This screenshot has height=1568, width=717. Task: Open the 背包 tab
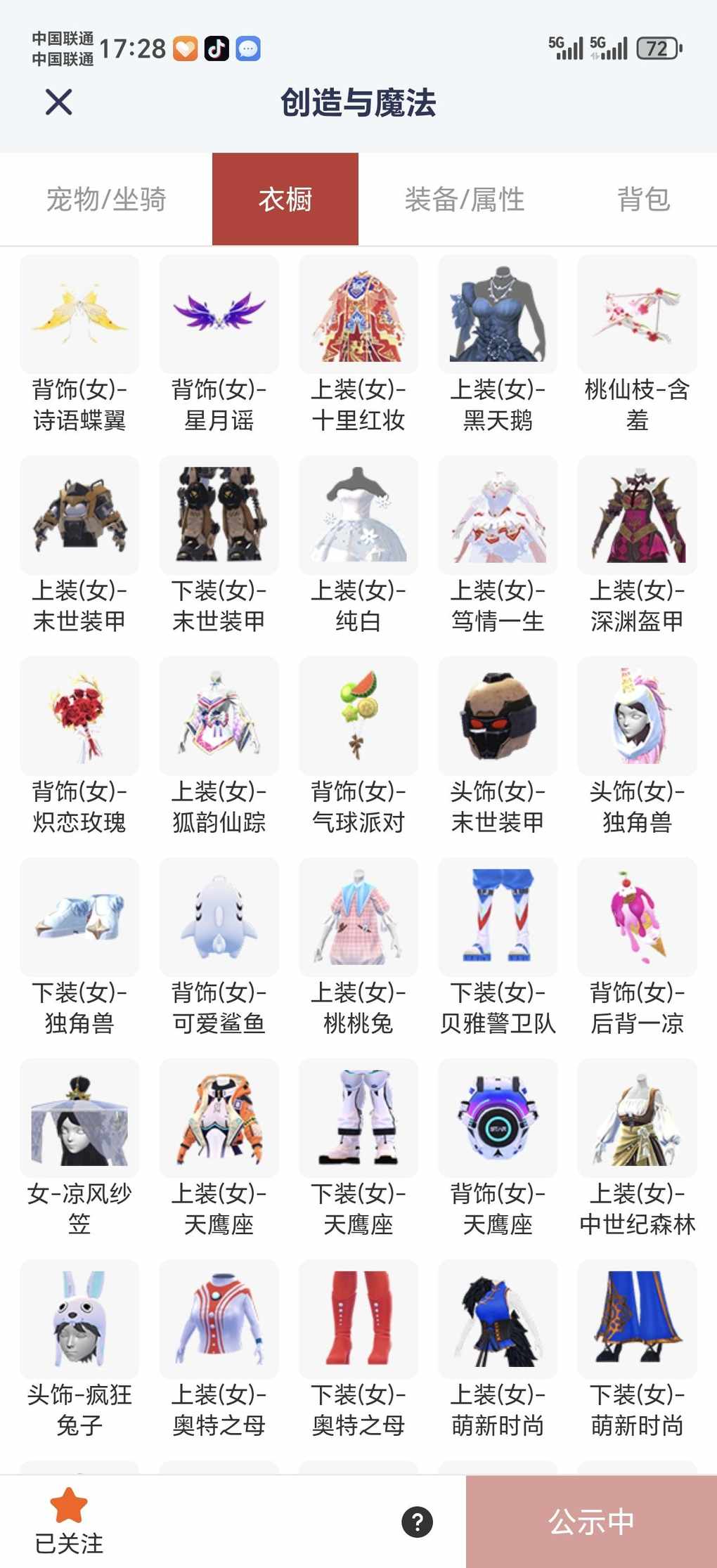coord(643,200)
